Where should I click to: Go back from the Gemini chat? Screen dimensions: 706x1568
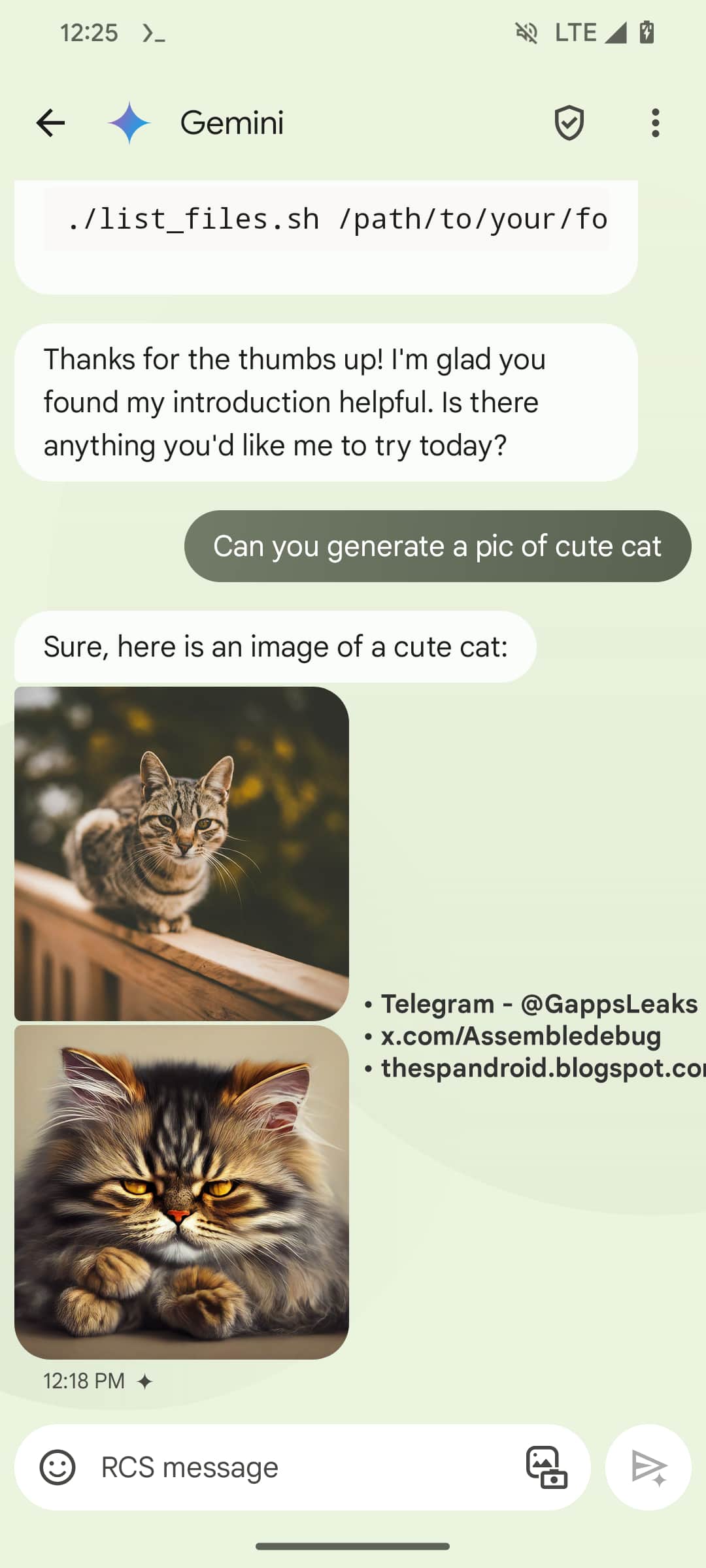pos(50,123)
